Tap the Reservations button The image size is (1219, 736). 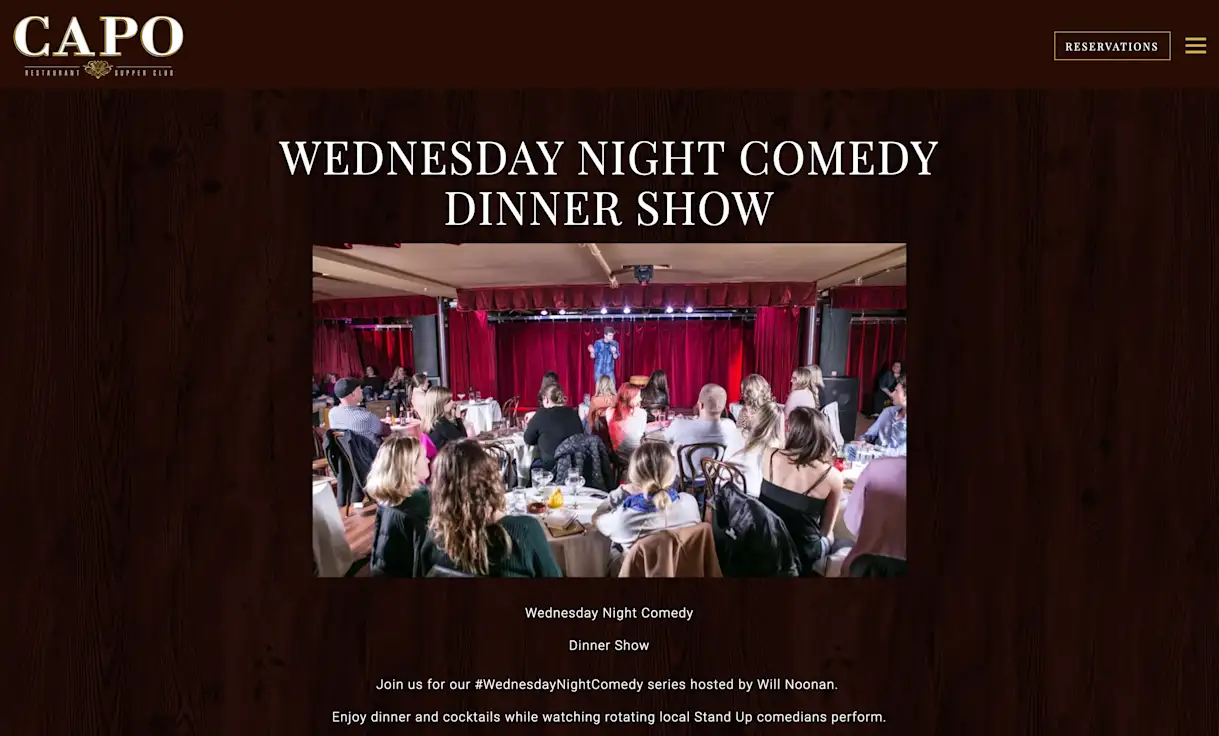[x=1111, y=46]
